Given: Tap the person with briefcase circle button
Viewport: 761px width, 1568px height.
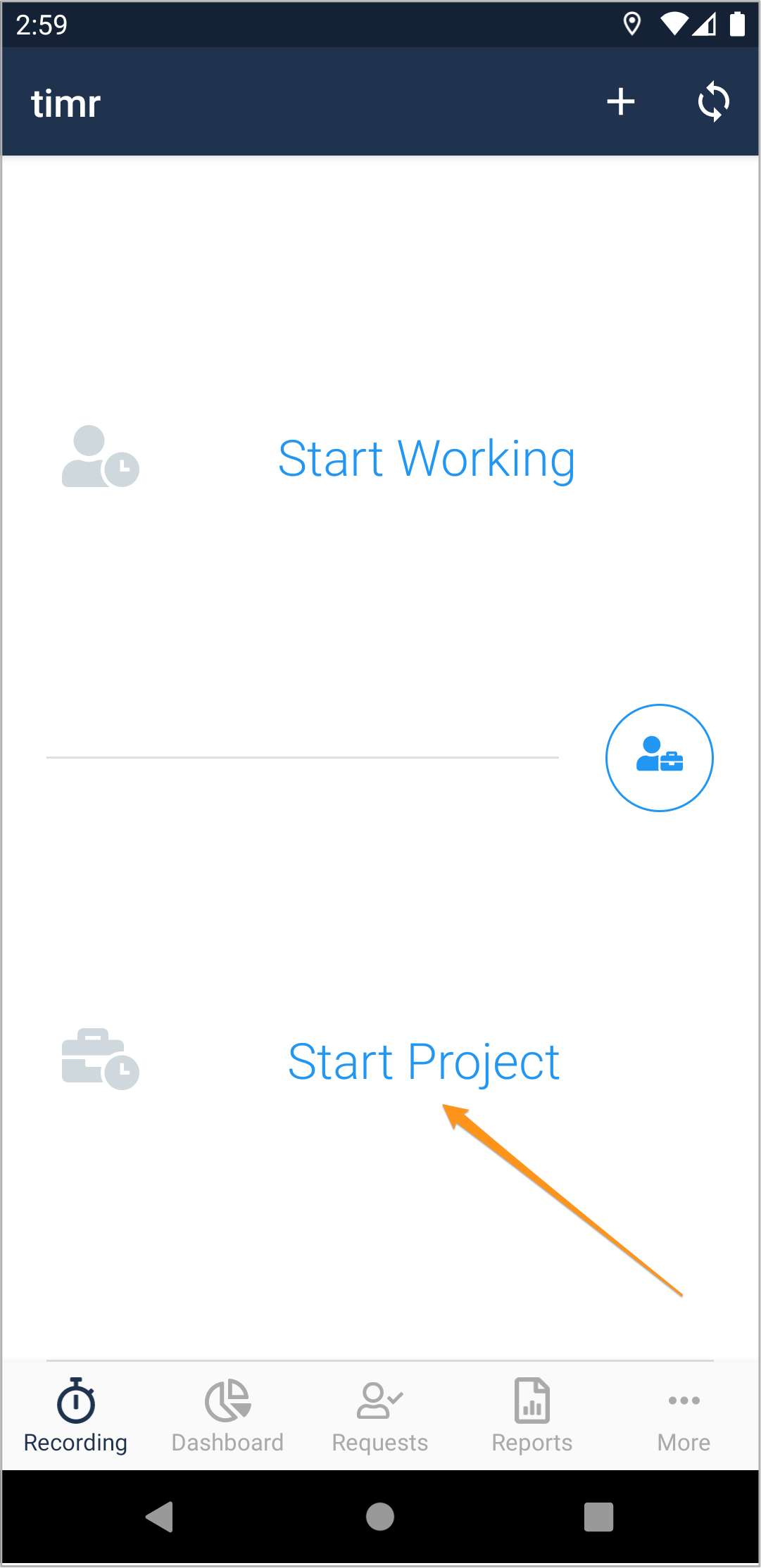Looking at the screenshot, I should click(x=660, y=758).
